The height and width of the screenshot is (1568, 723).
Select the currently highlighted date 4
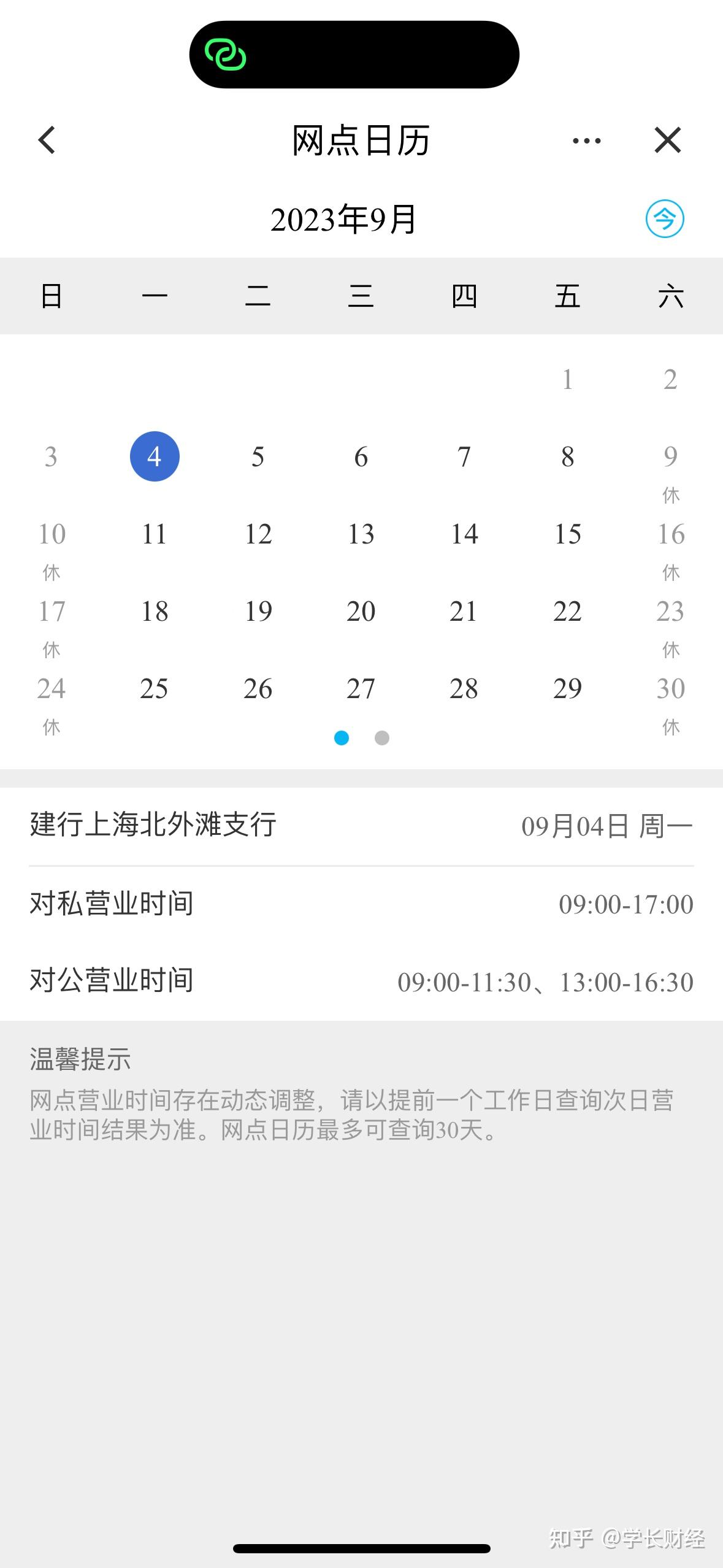pos(154,456)
